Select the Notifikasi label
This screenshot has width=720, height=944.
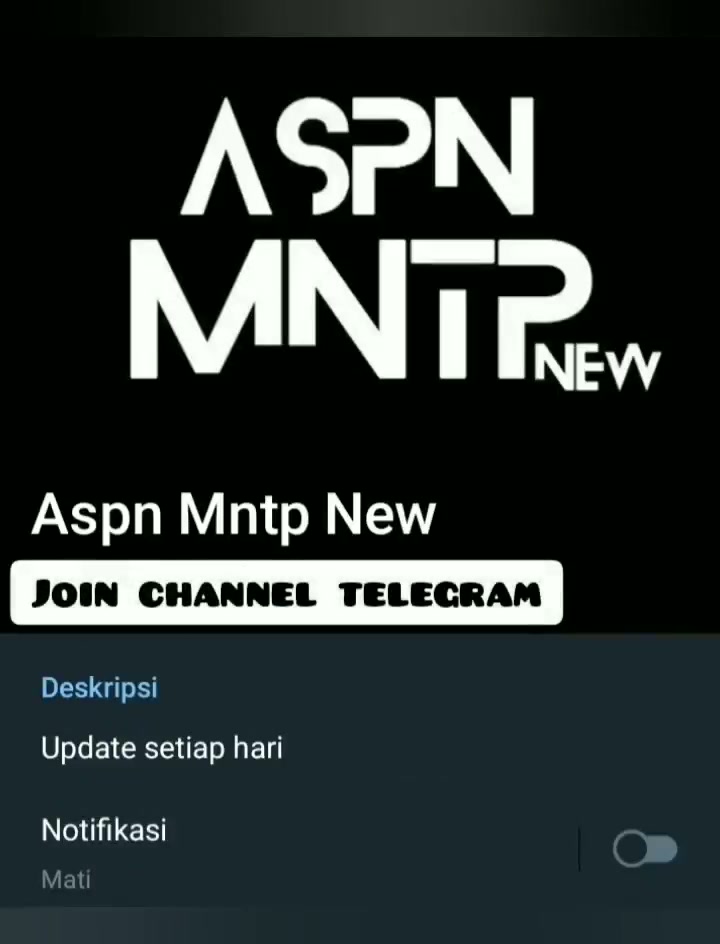(x=103, y=830)
